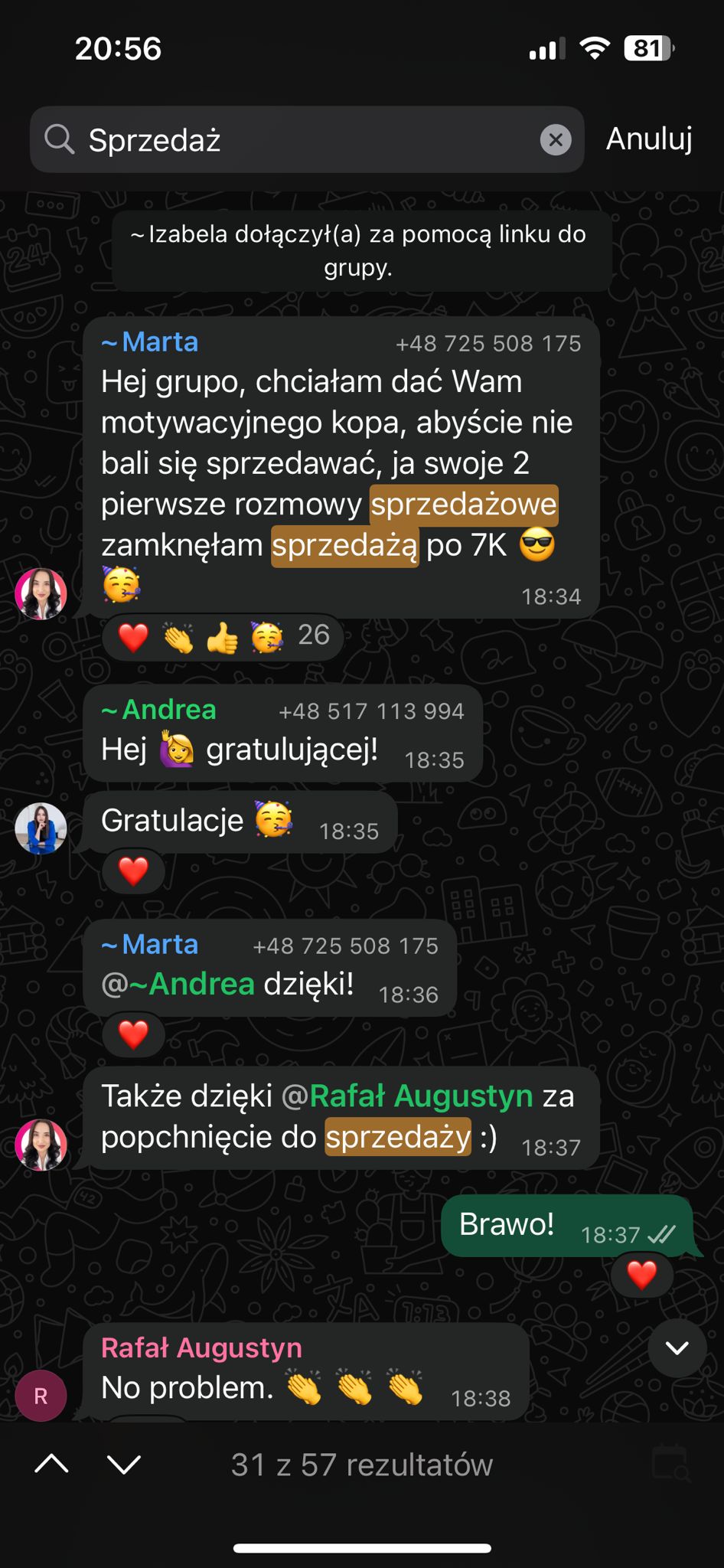Jump to latest messages with down chevron
This screenshot has width=724, height=1568.
click(677, 1348)
